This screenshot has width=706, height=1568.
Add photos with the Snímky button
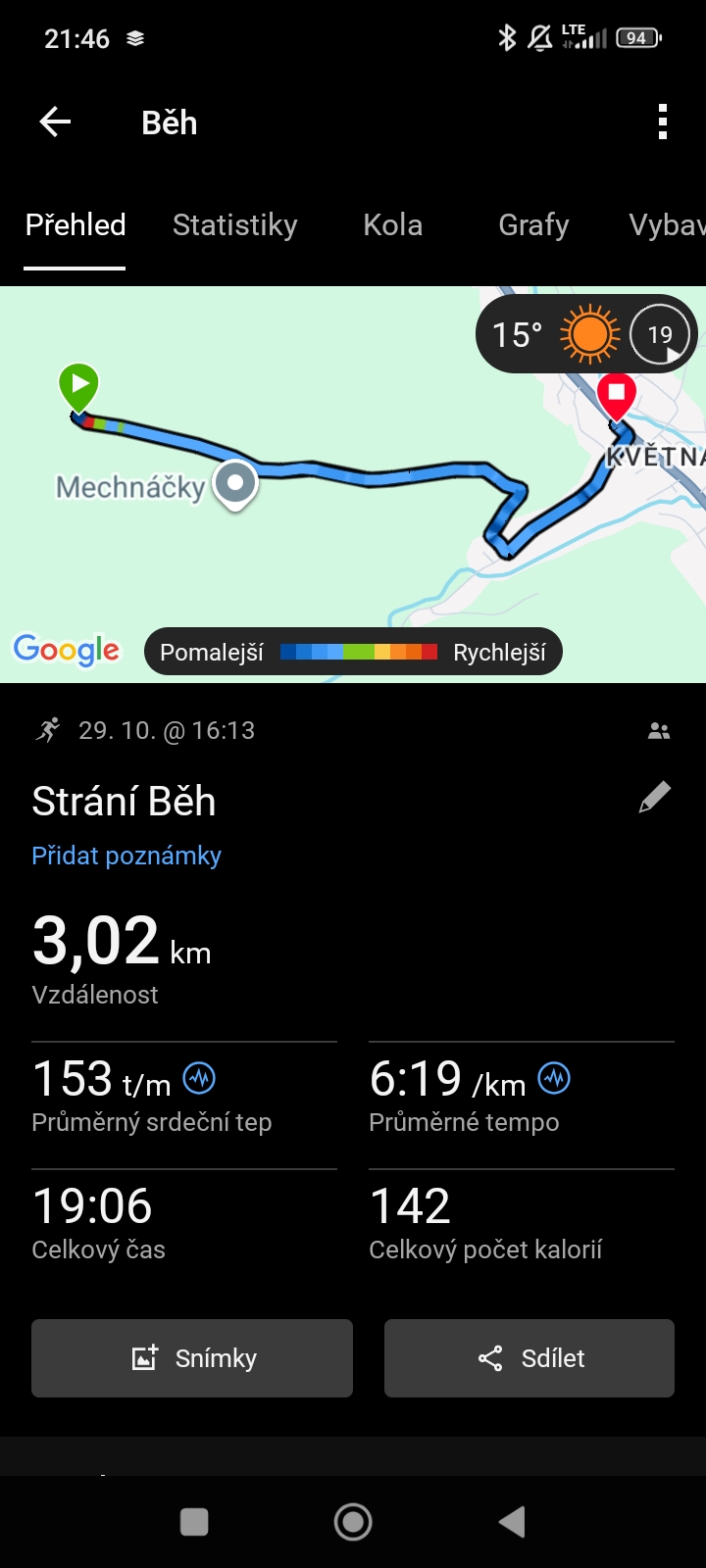[x=192, y=1358]
